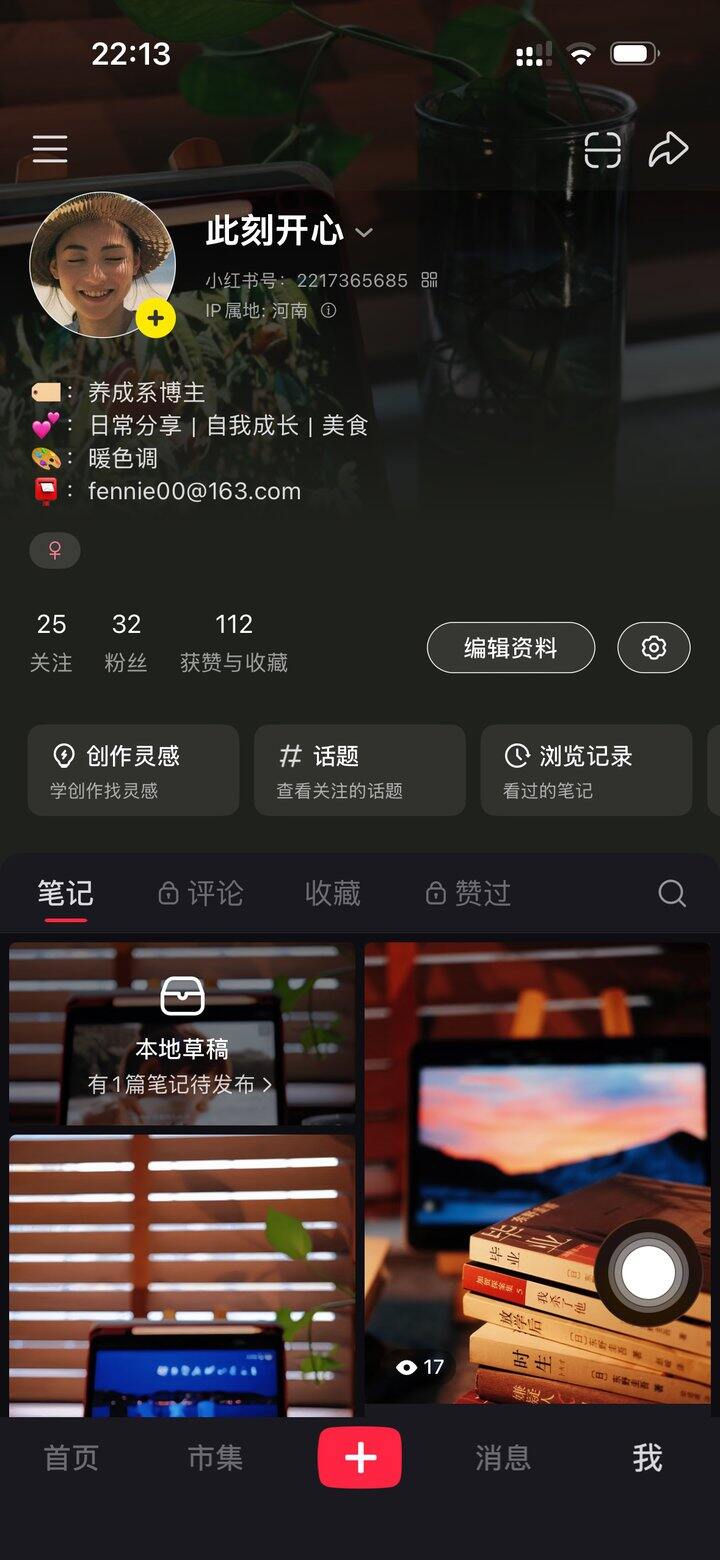The width and height of the screenshot is (720, 1560).
Task: Tap the share icon in top right
Action: (x=669, y=148)
